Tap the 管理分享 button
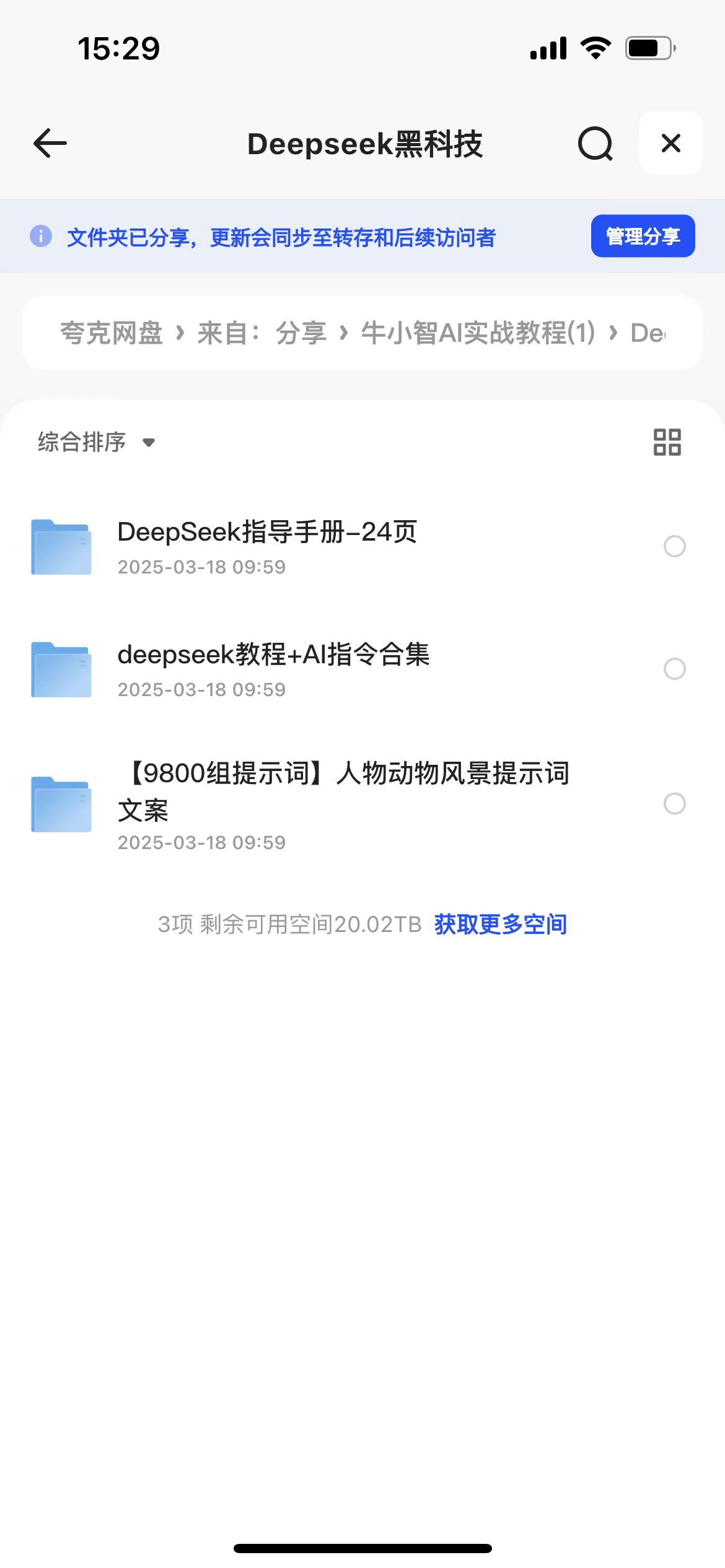 point(643,236)
